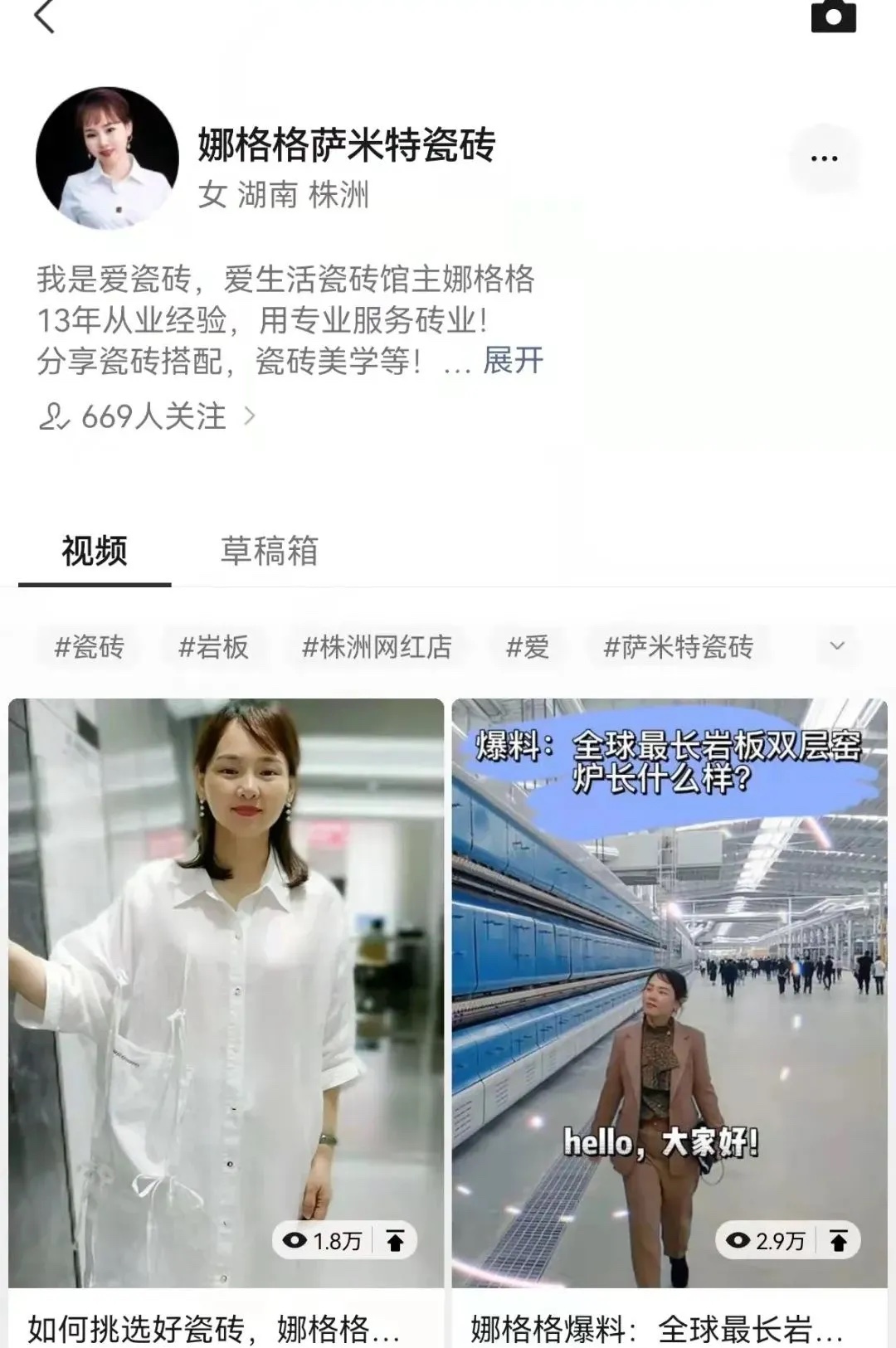Switch to the 视频 tab
Image resolution: width=896 pixels, height=1348 pixels.
tap(95, 551)
